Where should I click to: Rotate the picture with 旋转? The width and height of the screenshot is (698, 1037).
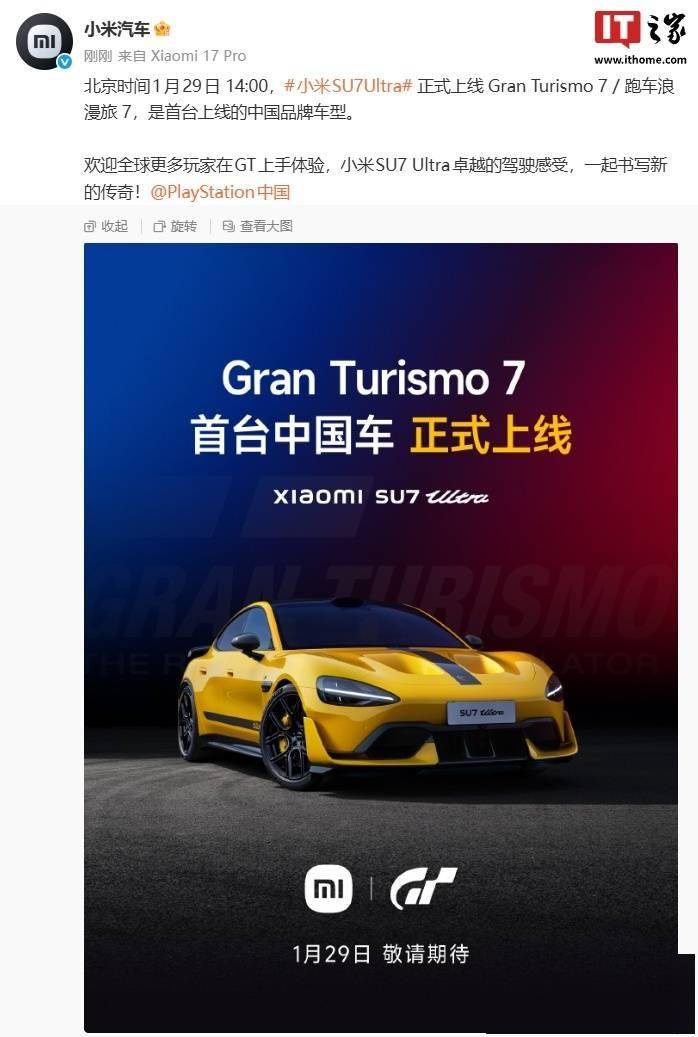pyautogui.click(x=175, y=226)
